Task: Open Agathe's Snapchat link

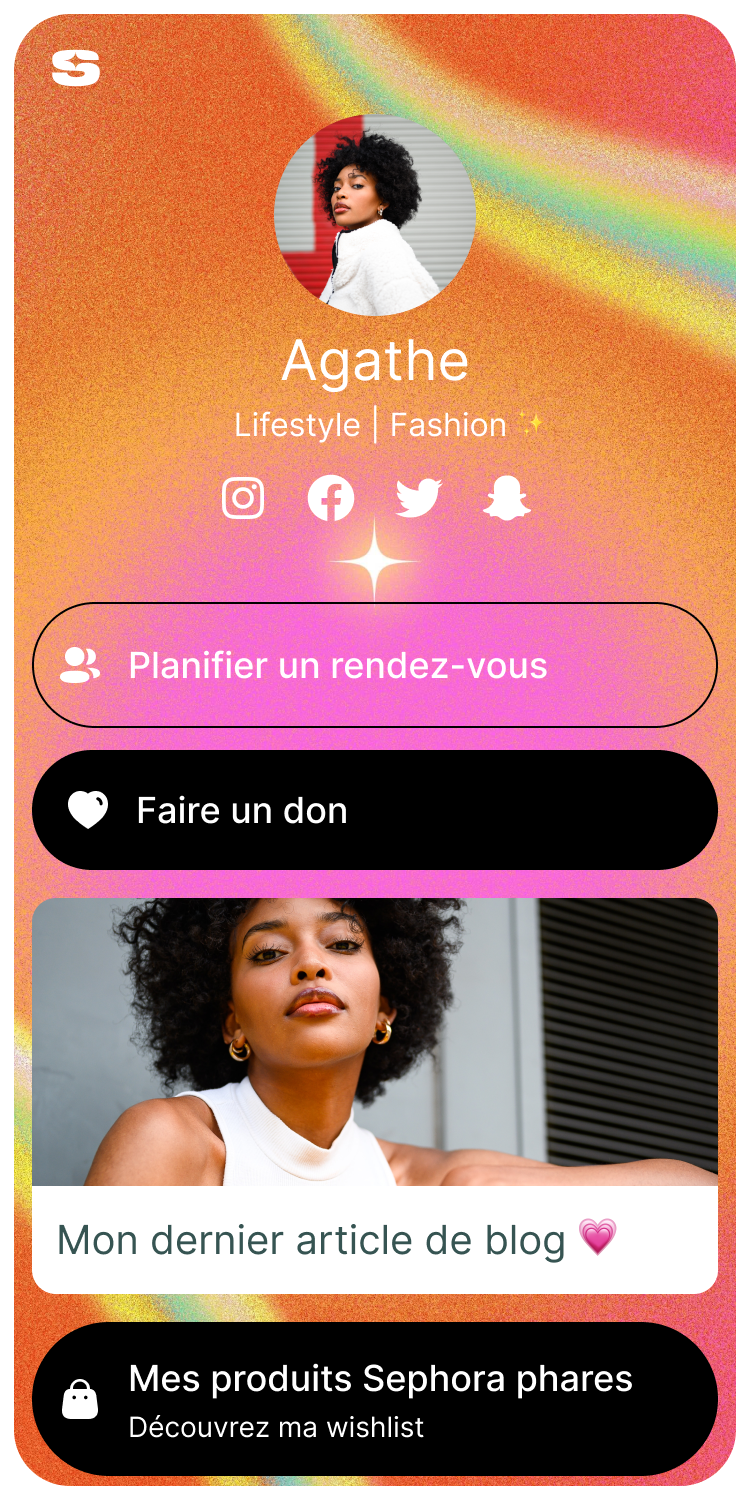Action: click(x=507, y=498)
